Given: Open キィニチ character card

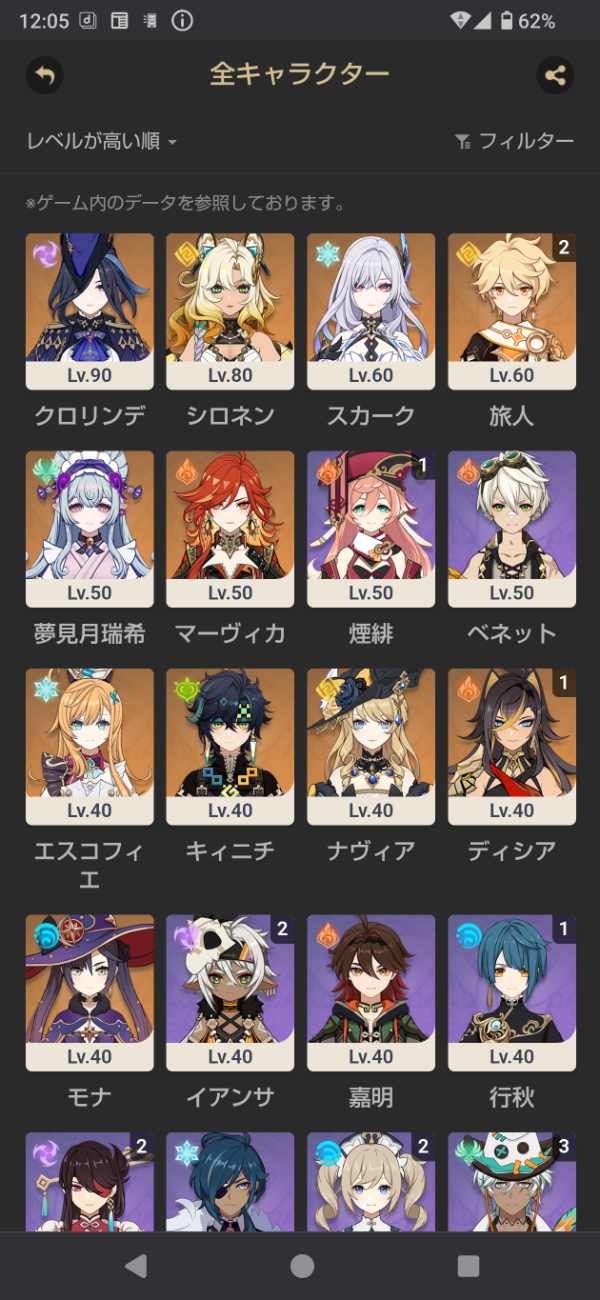Looking at the screenshot, I should coord(230,746).
